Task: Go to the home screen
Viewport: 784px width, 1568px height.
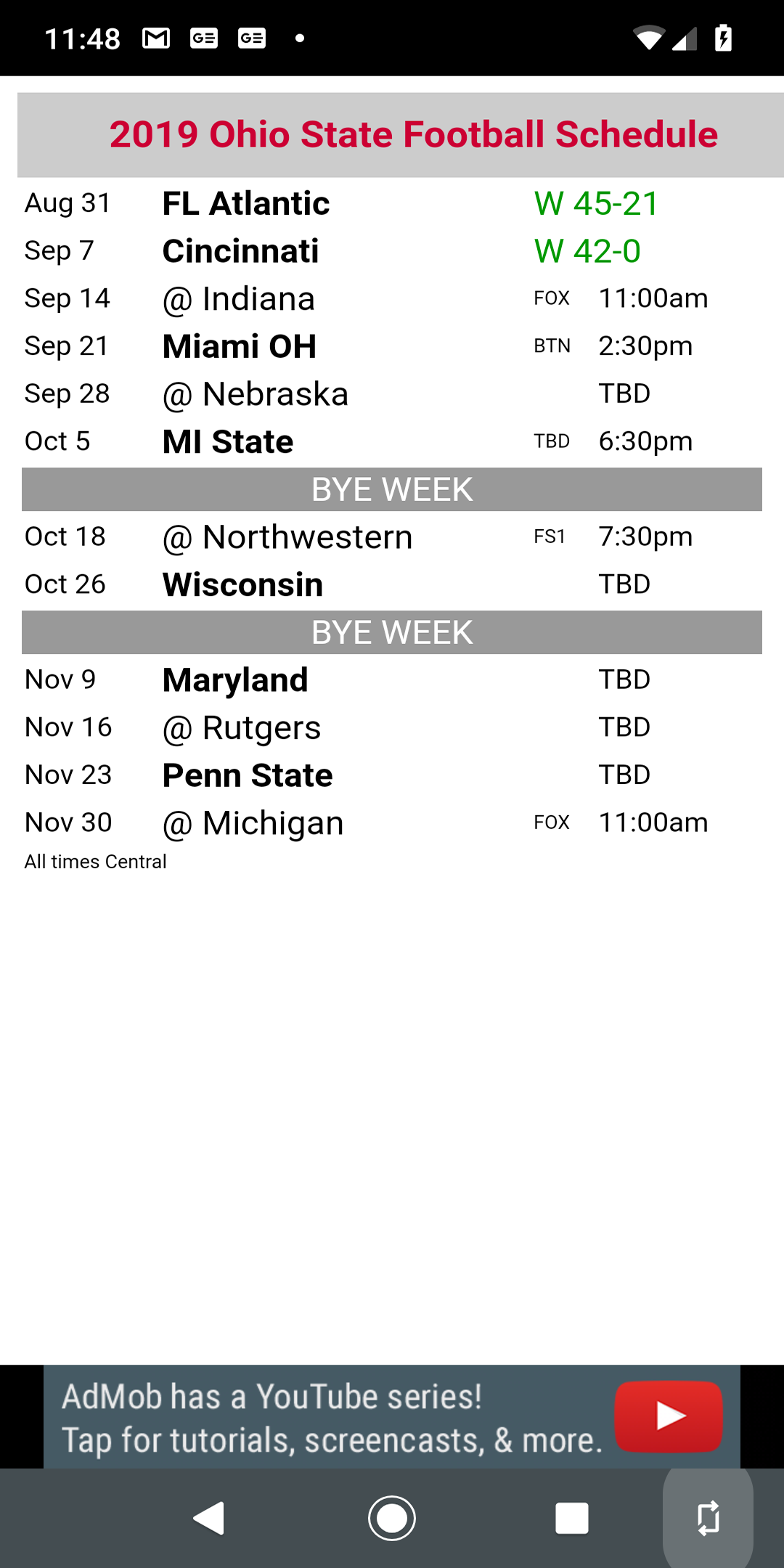Action: pos(392,1518)
